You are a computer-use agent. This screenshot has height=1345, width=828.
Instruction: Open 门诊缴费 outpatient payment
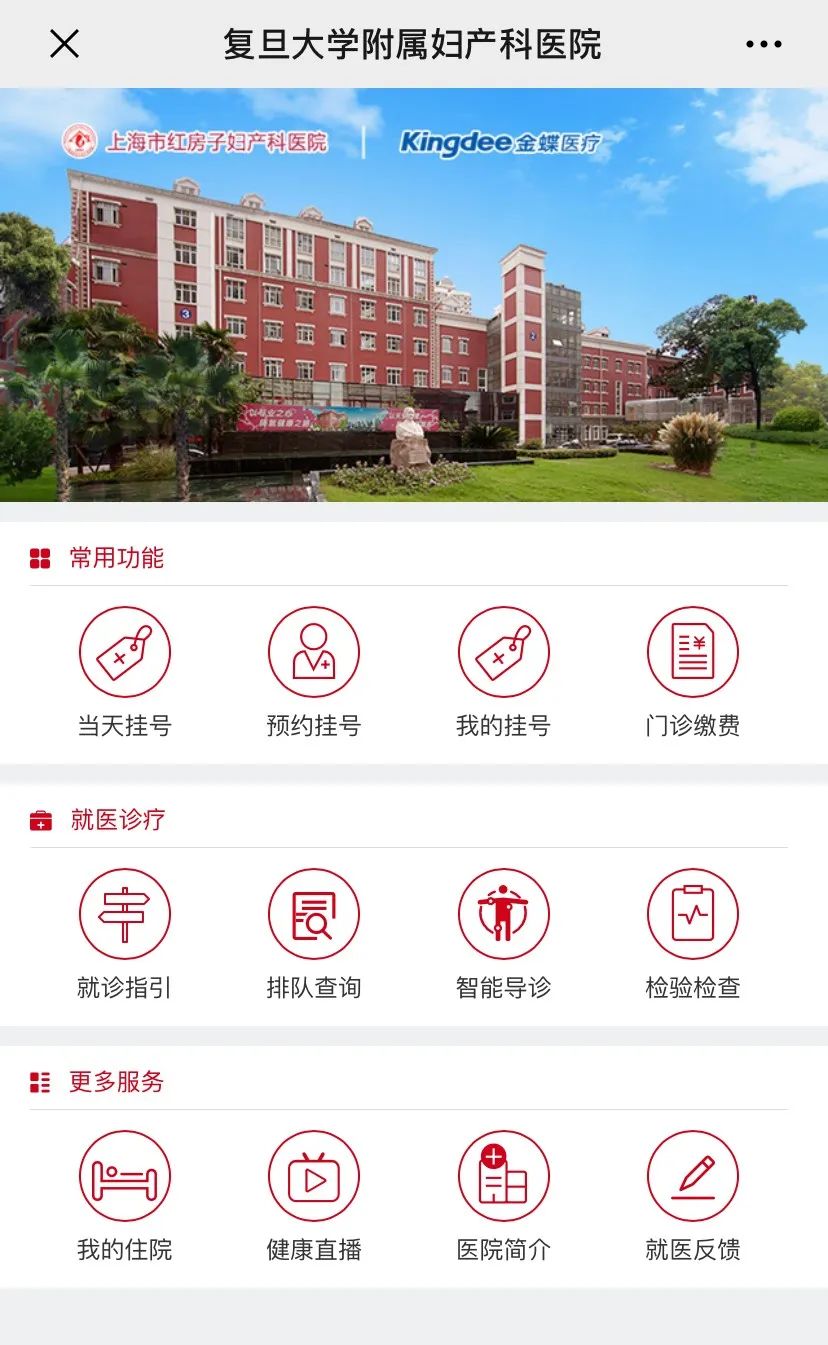(x=693, y=672)
